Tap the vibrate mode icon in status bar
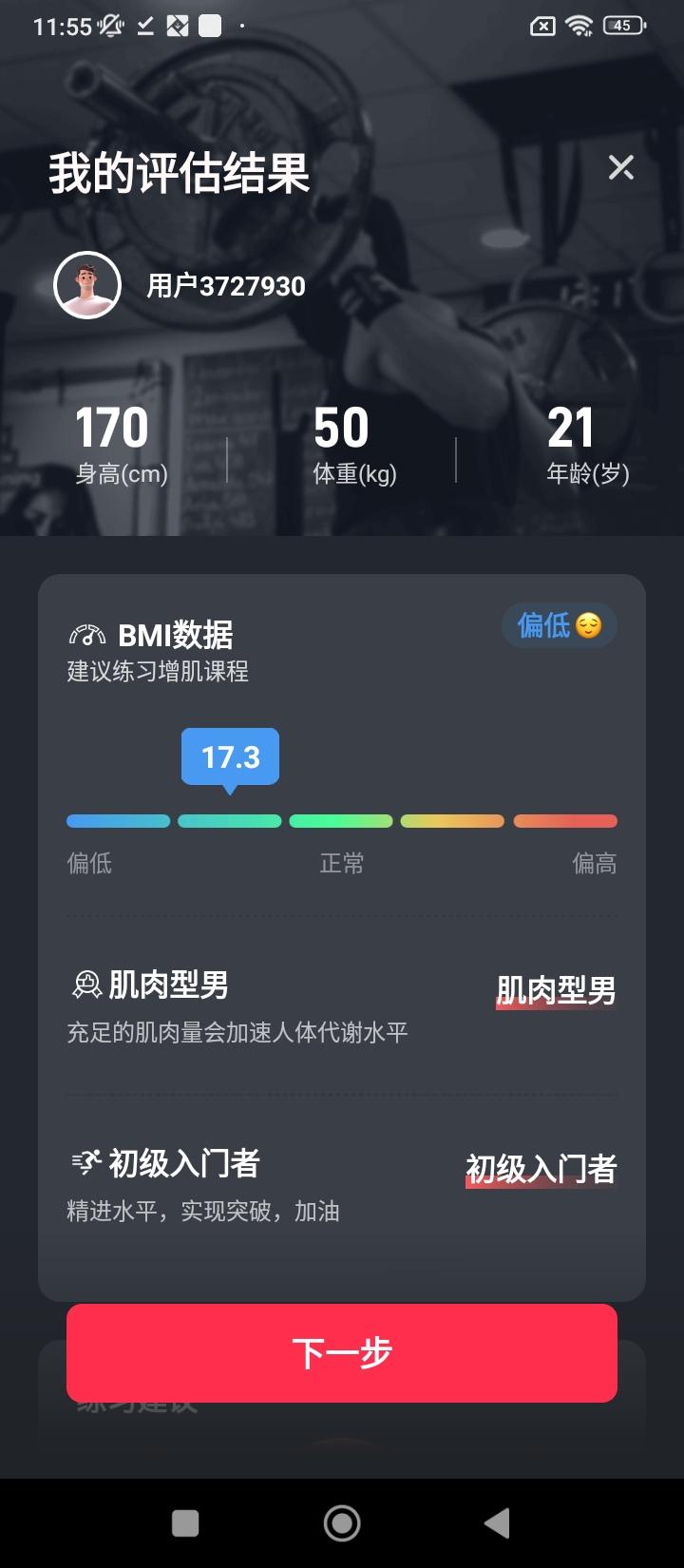 click(109, 27)
